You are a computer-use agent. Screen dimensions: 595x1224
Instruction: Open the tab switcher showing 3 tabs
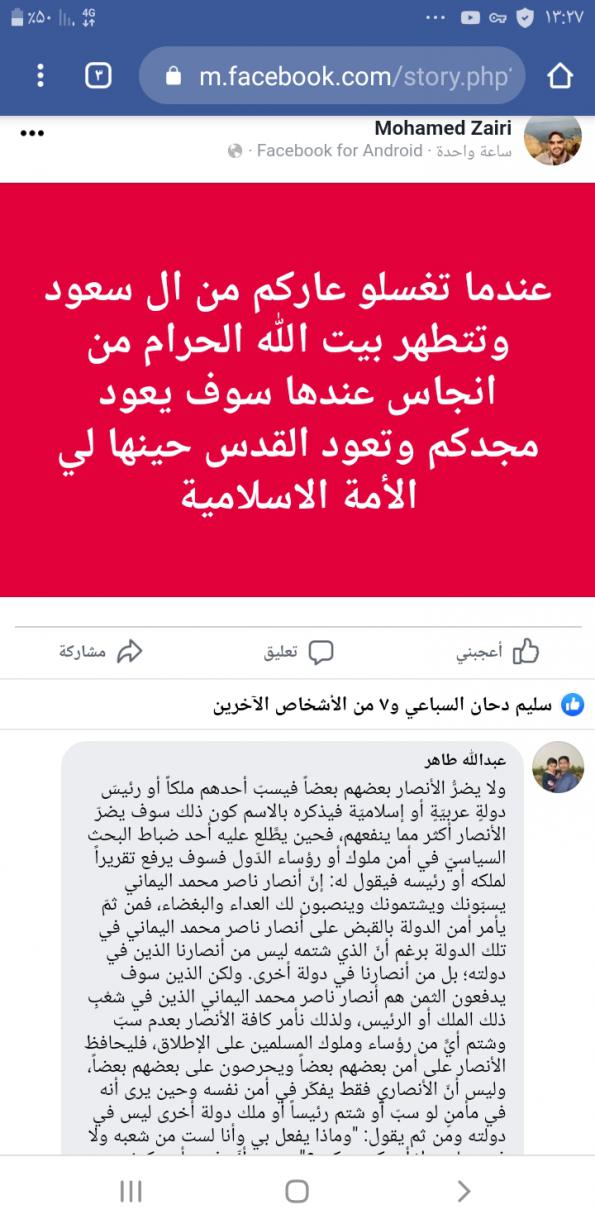(x=98, y=76)
